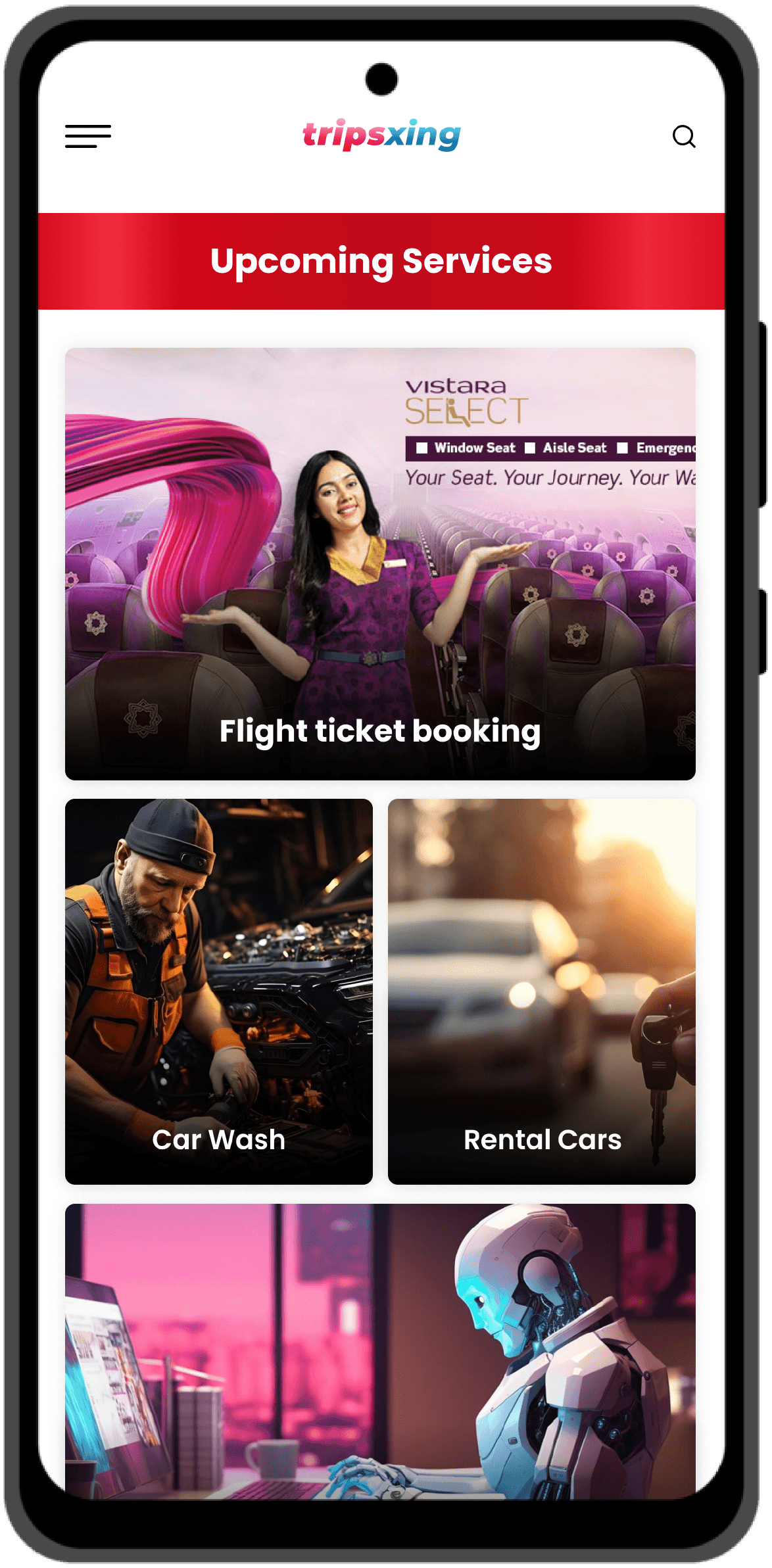
Task: Open the robot image service card
Action: 380,1351
